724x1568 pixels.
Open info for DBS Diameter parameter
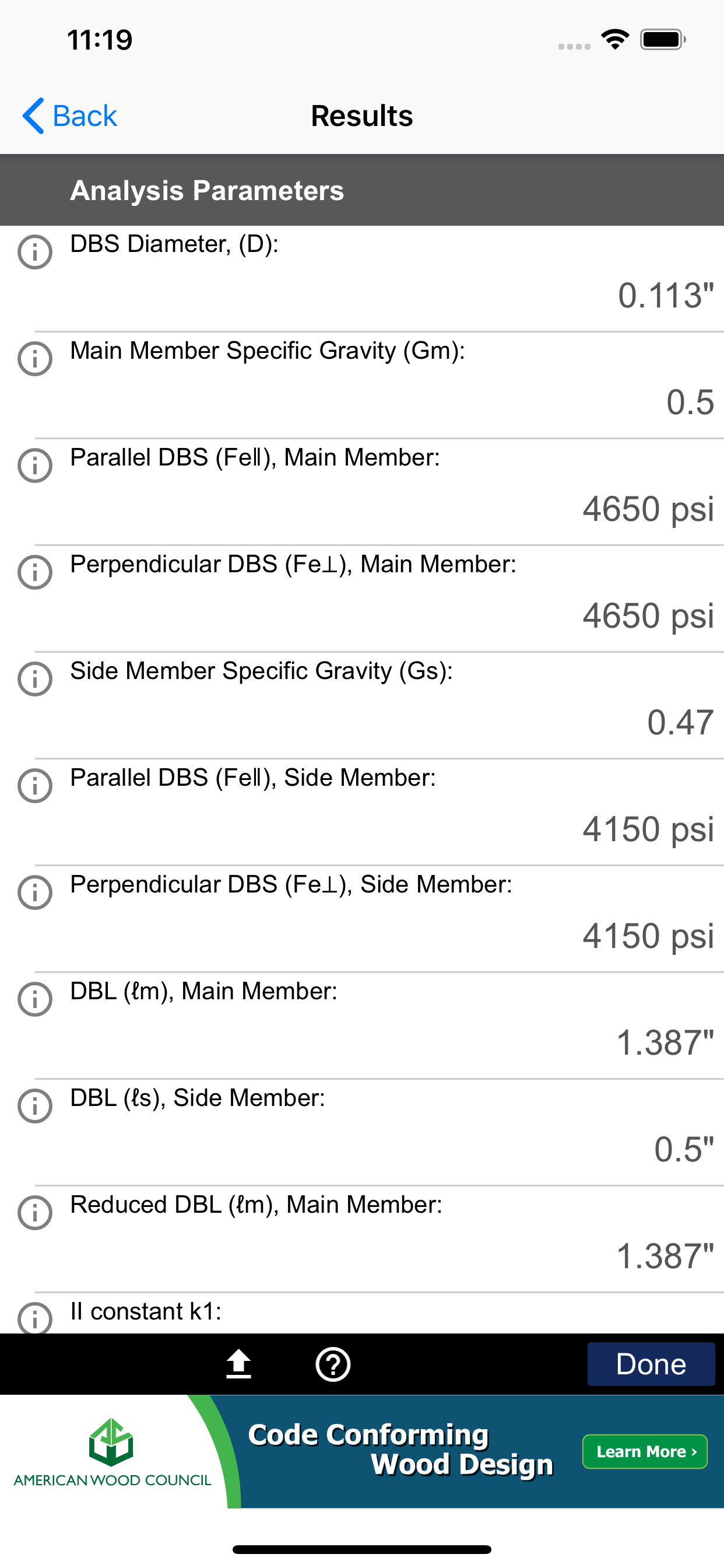coord(34,252)
